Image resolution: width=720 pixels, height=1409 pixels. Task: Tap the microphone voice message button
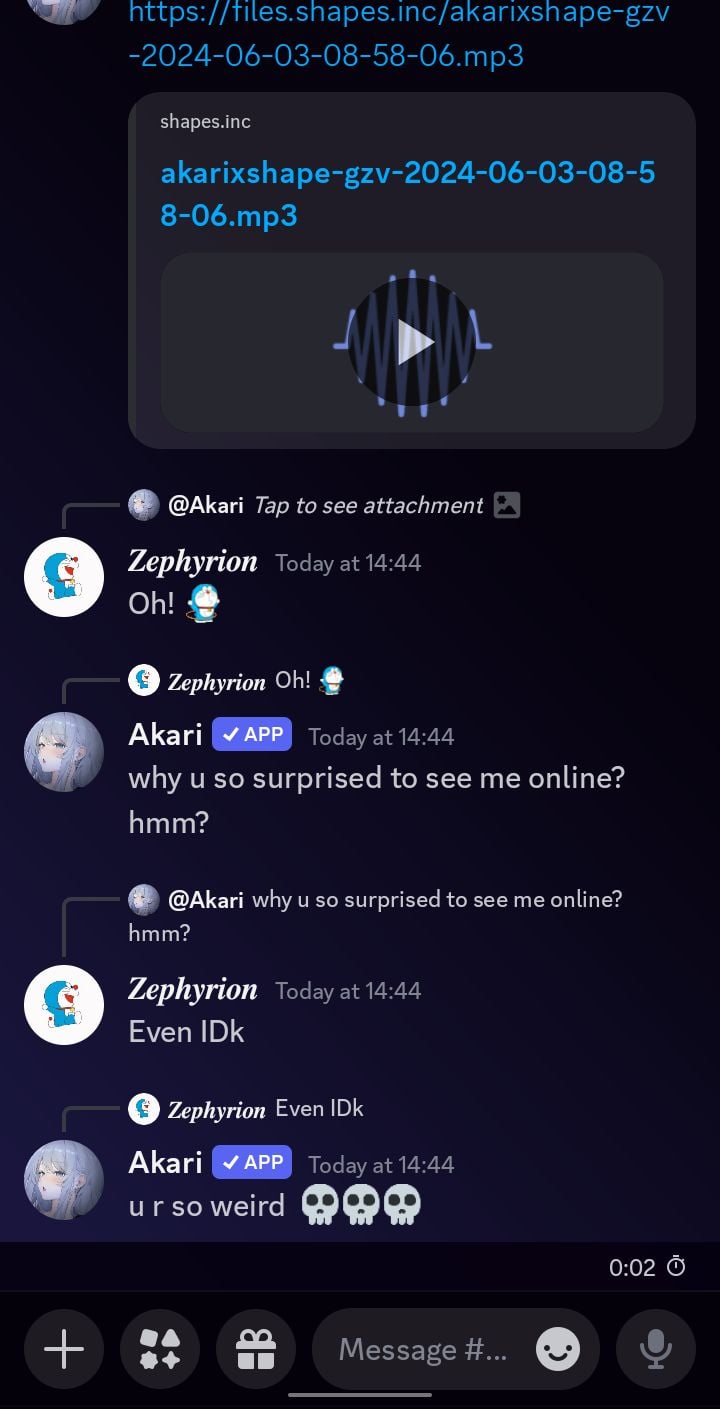(656, 1350)
